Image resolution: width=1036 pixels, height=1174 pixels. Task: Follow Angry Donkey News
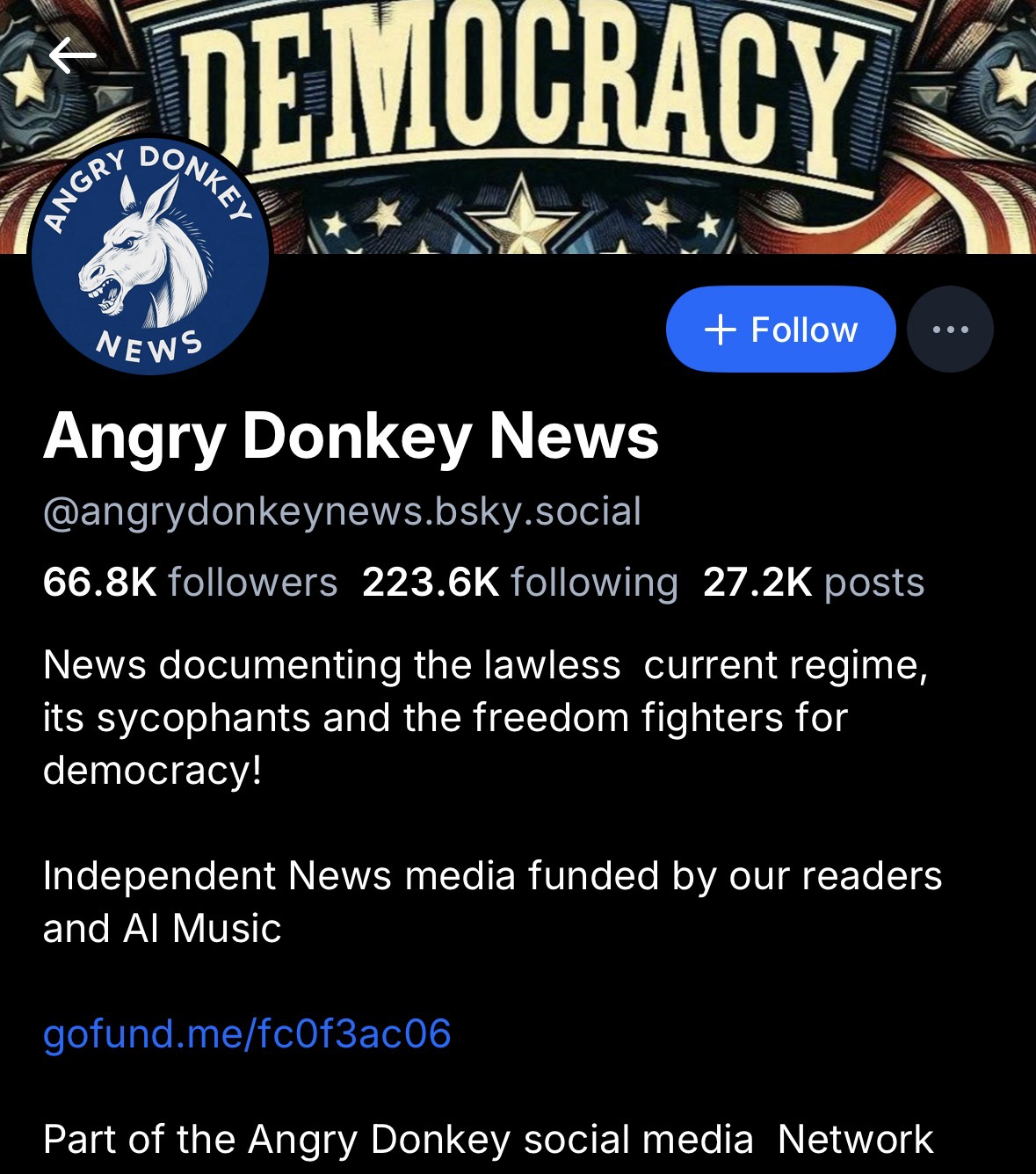pos(780,330)
